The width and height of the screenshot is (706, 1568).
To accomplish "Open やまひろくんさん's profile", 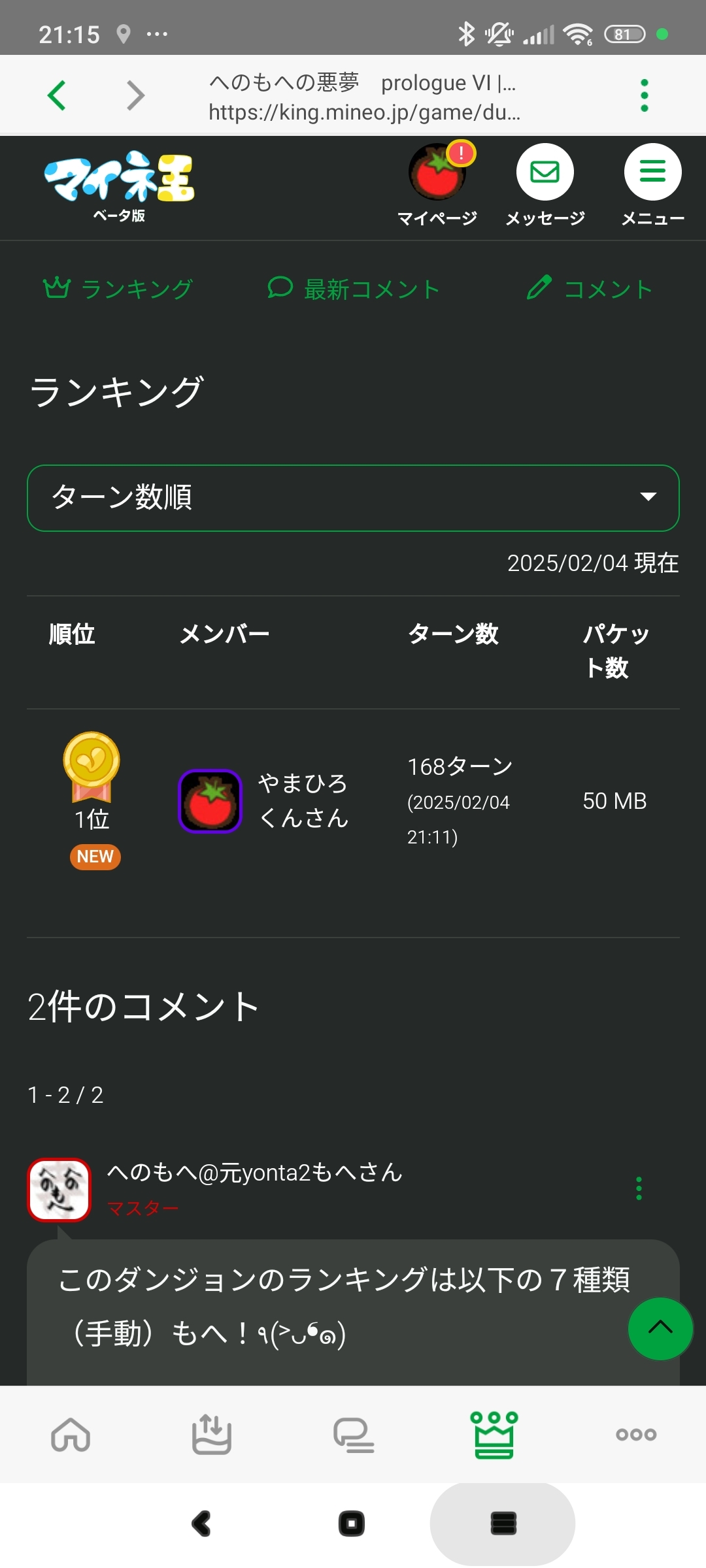I will click(x=303, y=800).
